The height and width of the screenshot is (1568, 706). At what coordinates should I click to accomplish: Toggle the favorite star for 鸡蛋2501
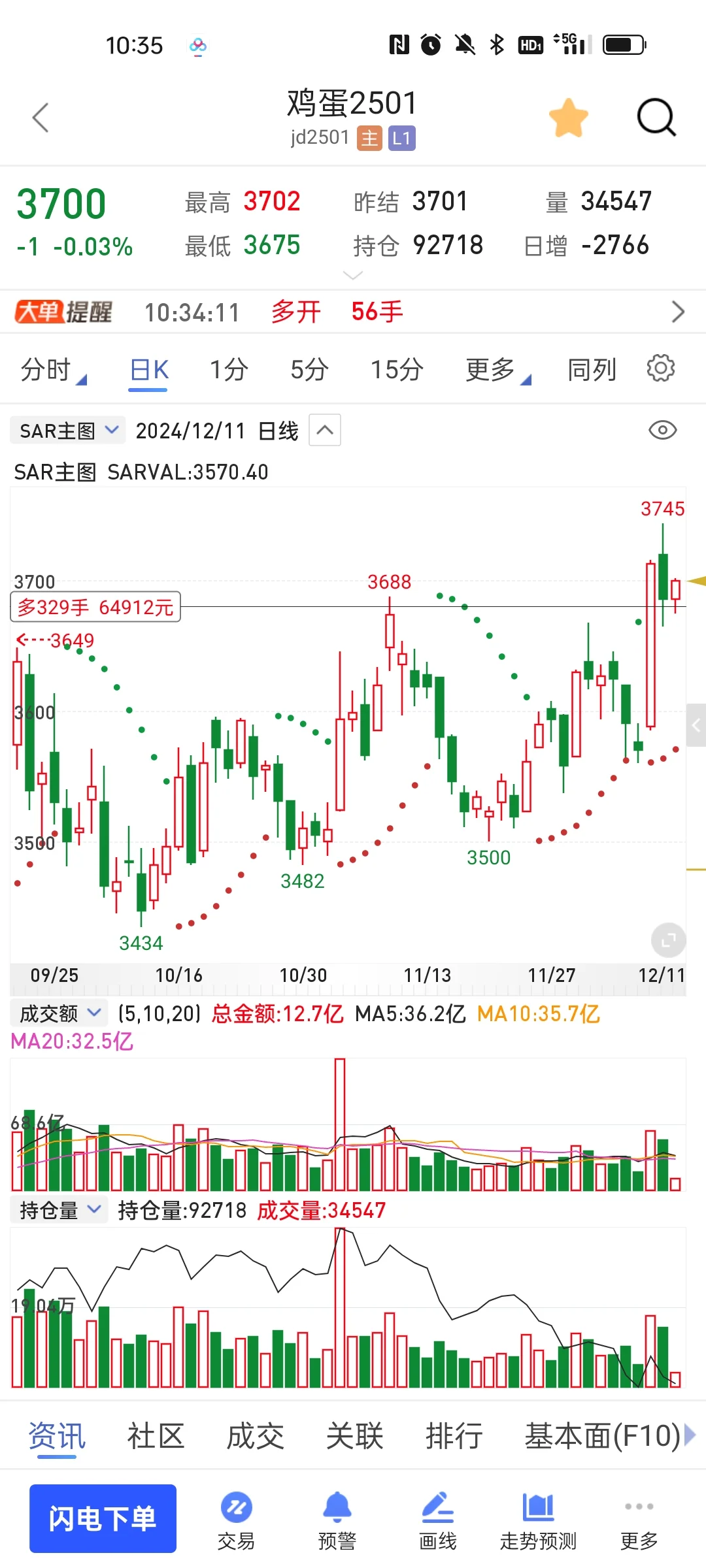tap(568, 118)
